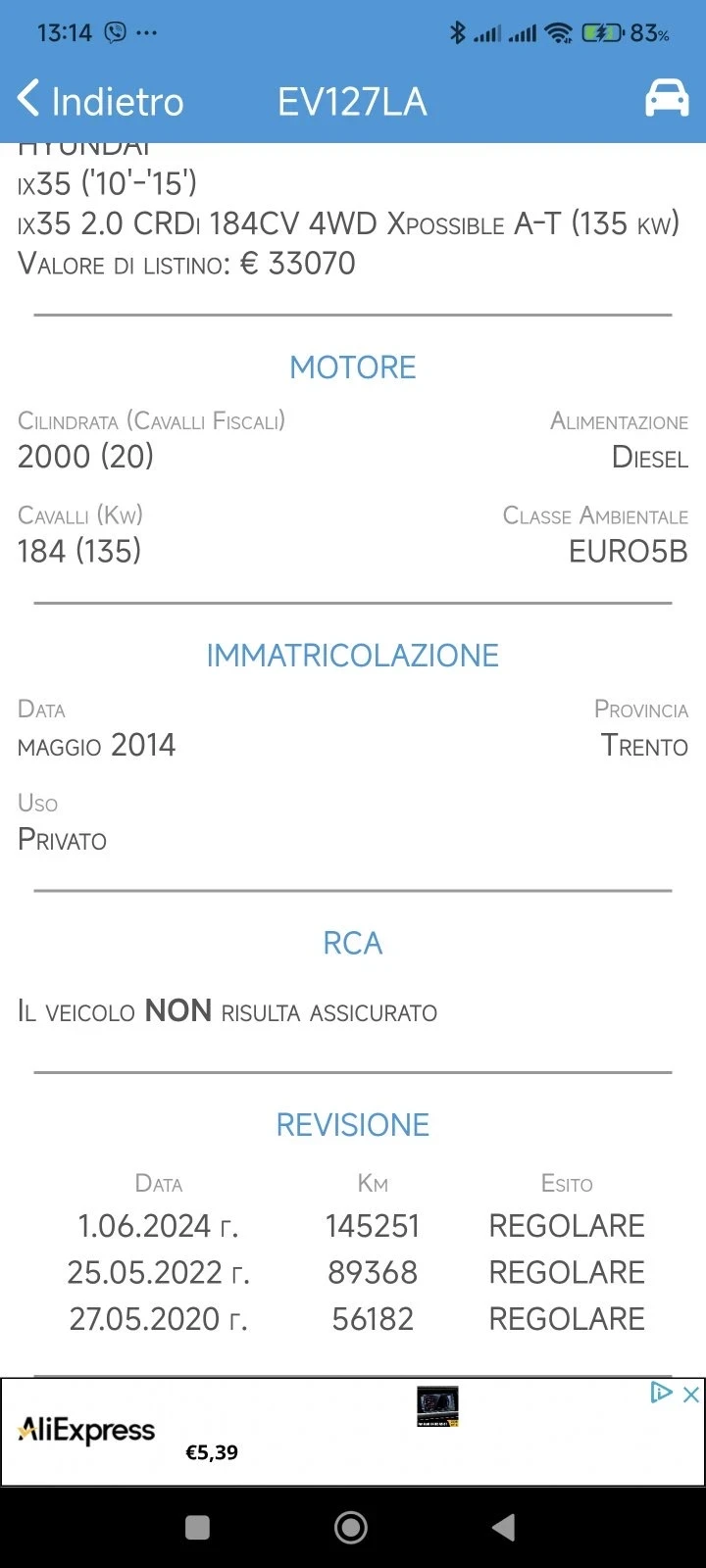Tap the EV127LA plate title
706x1568 pixels.
[351, 98]
